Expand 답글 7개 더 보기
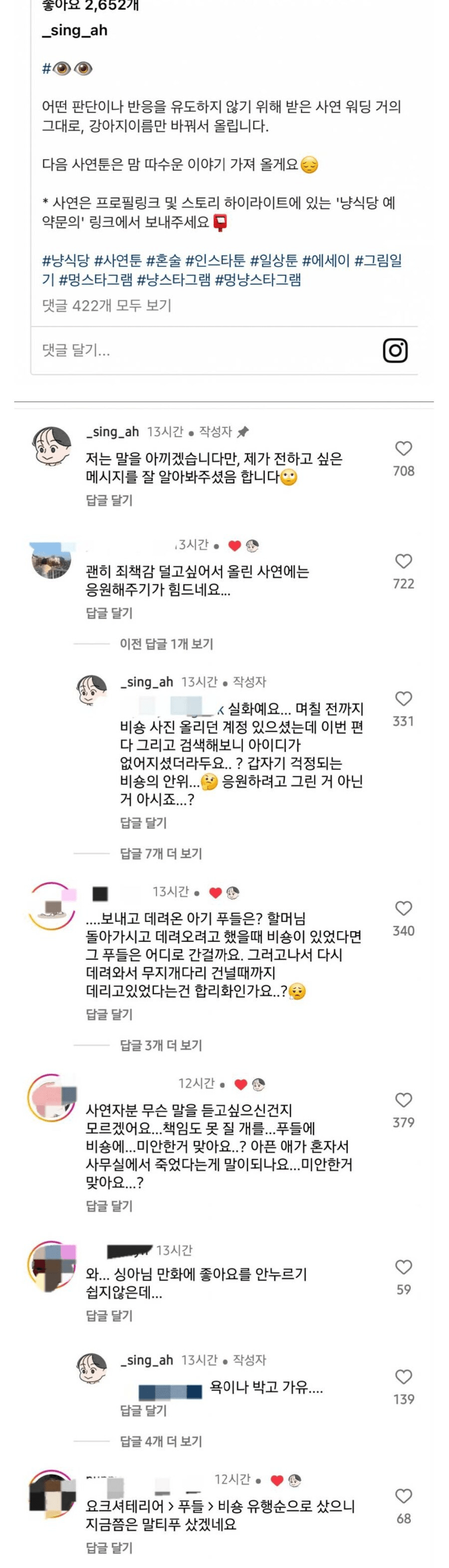The width and height of the screenshot is (449, 1568). tap(161, 854)
